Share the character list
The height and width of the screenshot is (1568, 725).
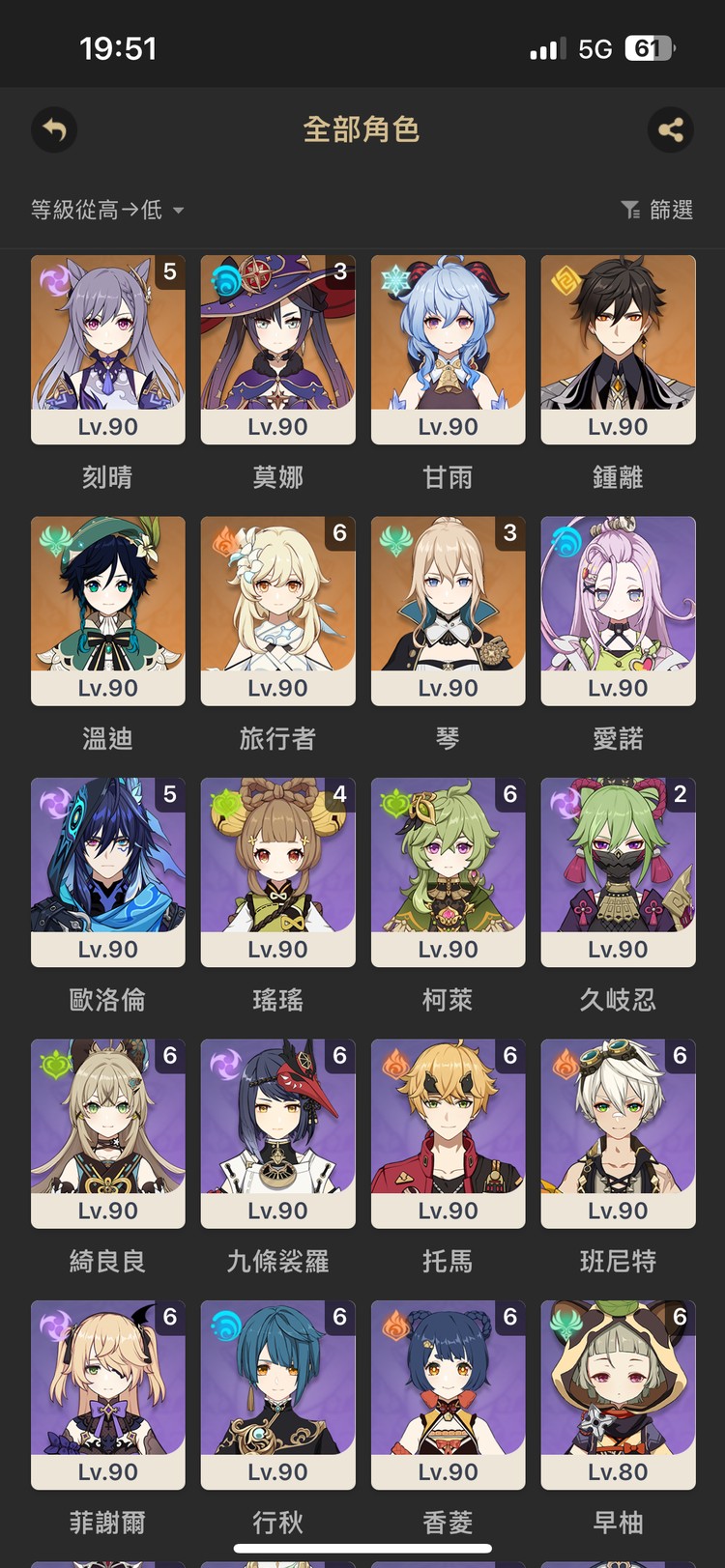[670, 129]
